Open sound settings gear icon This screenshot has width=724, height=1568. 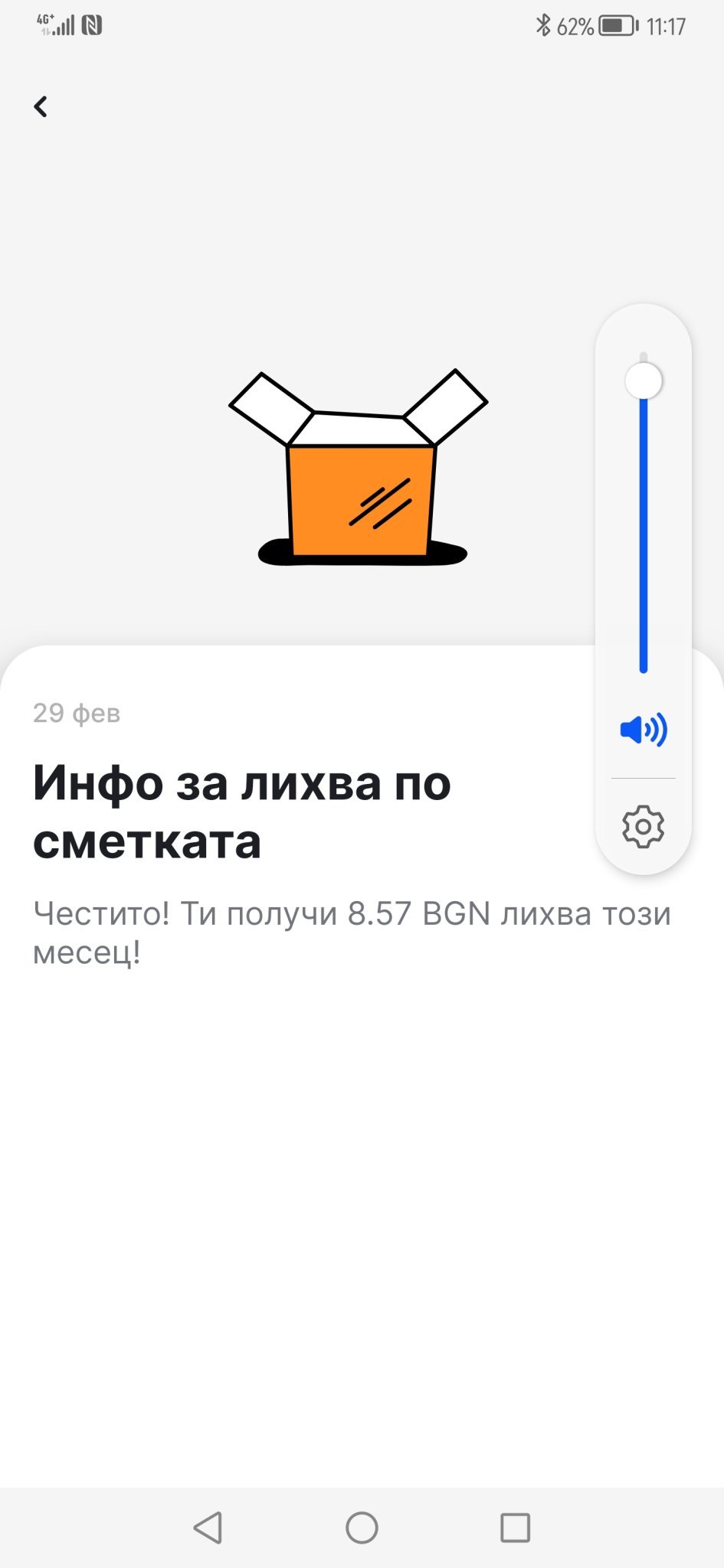tap(643, 827)
